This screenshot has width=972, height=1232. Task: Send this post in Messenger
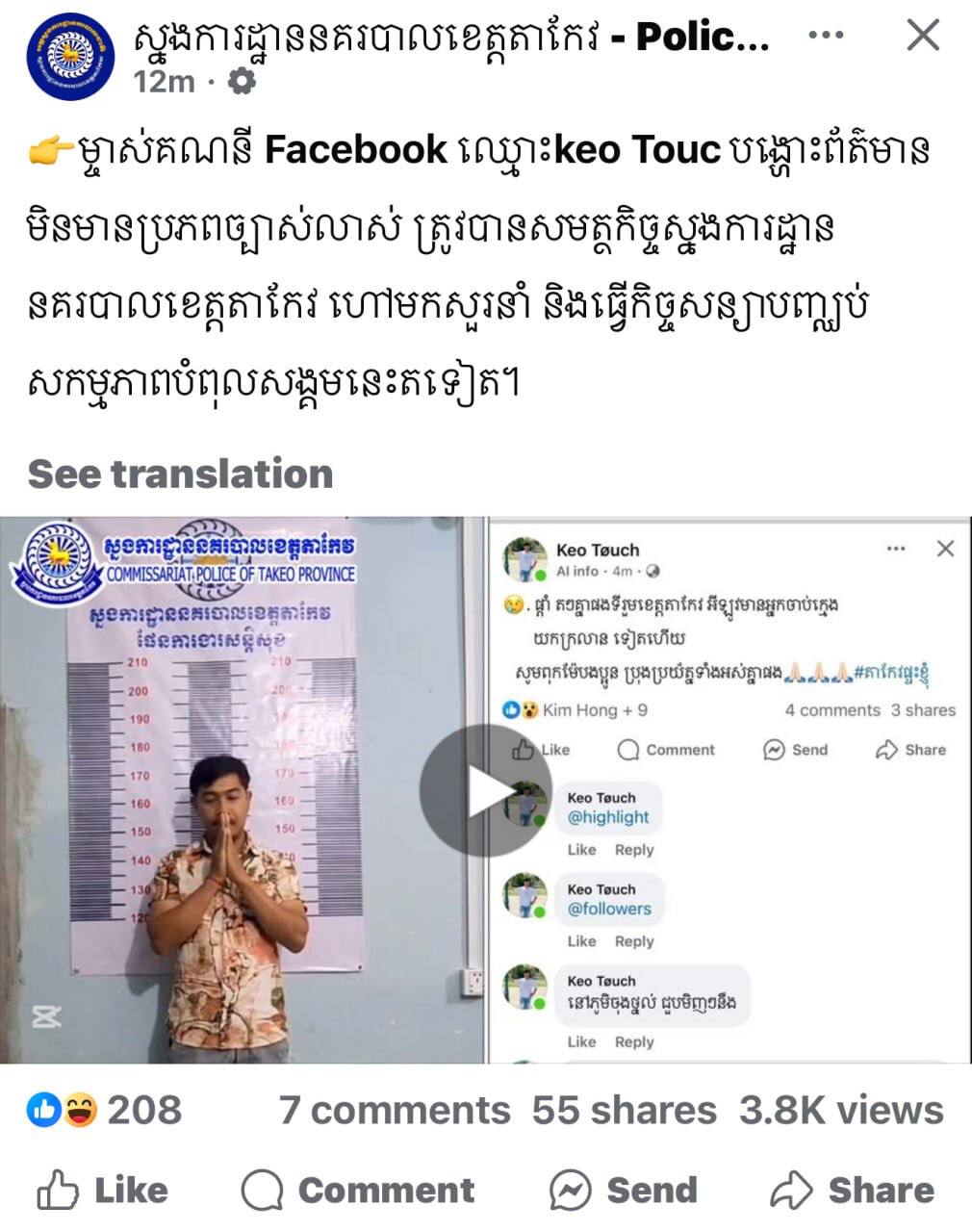pos(623,1191)
